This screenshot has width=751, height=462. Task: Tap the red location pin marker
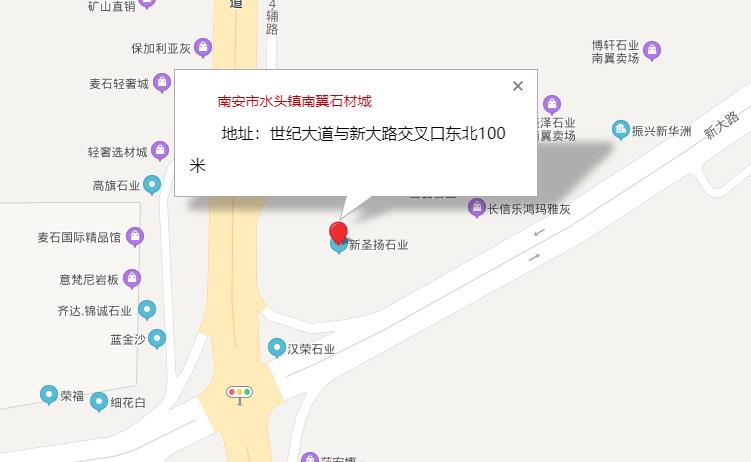click(x=339, y=235)
